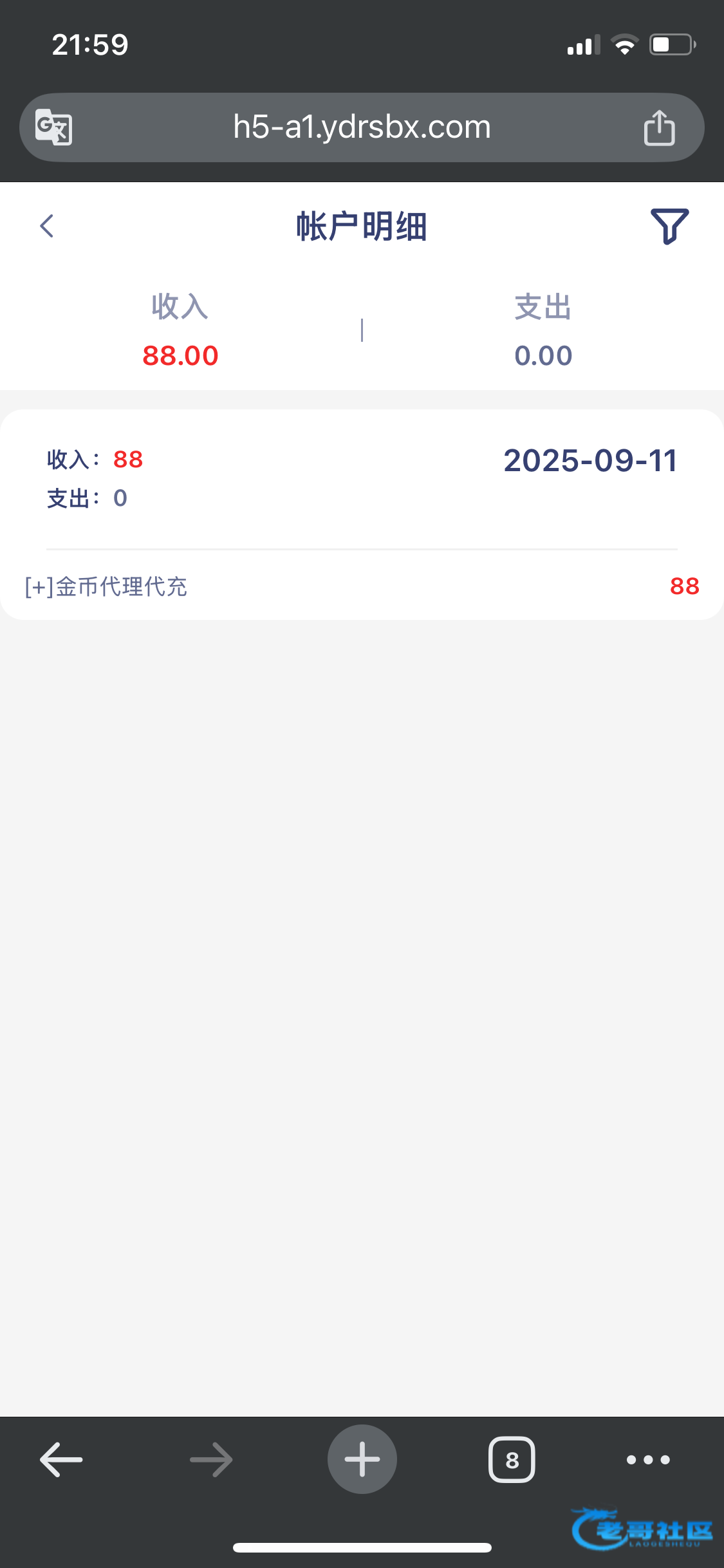This screenshot has width=724, height=1568.
Task: Select the h5-a1.ydrsbx.com address bar
Action: click(362, 127)
